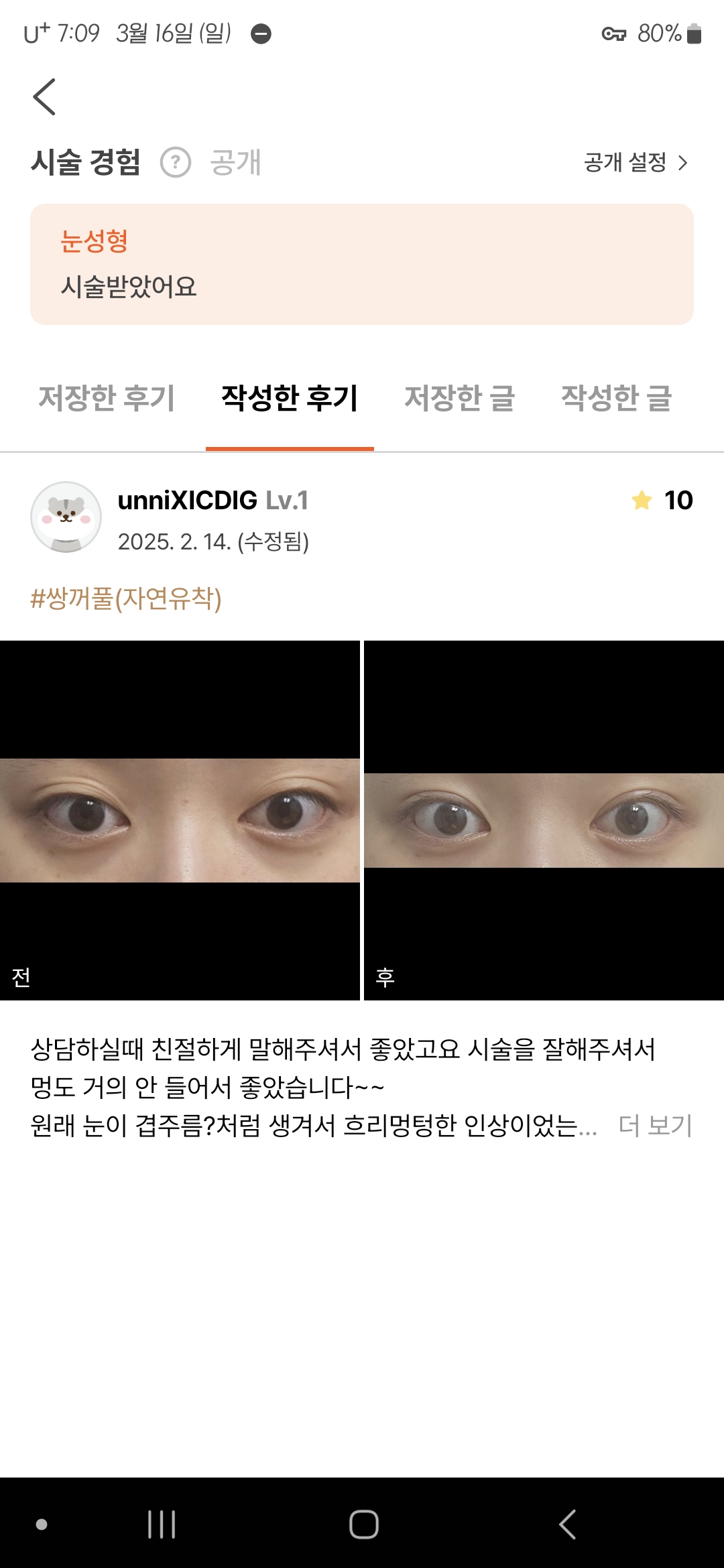Switch to the 저장한 글 tab
This screenshot has width=724, height=1568.
pyautogui.click(x=459, y=398)
